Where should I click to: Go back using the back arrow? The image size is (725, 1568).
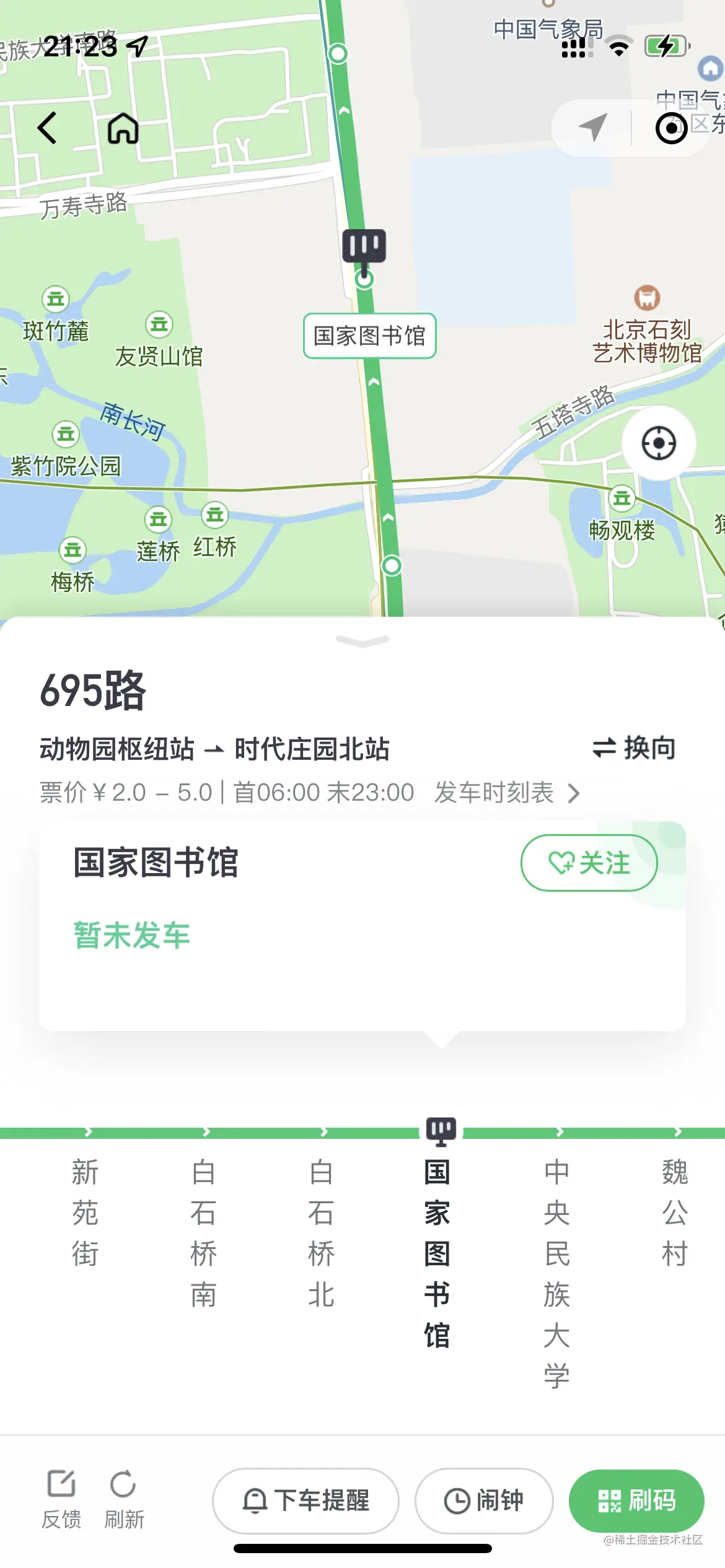point(47,128)
